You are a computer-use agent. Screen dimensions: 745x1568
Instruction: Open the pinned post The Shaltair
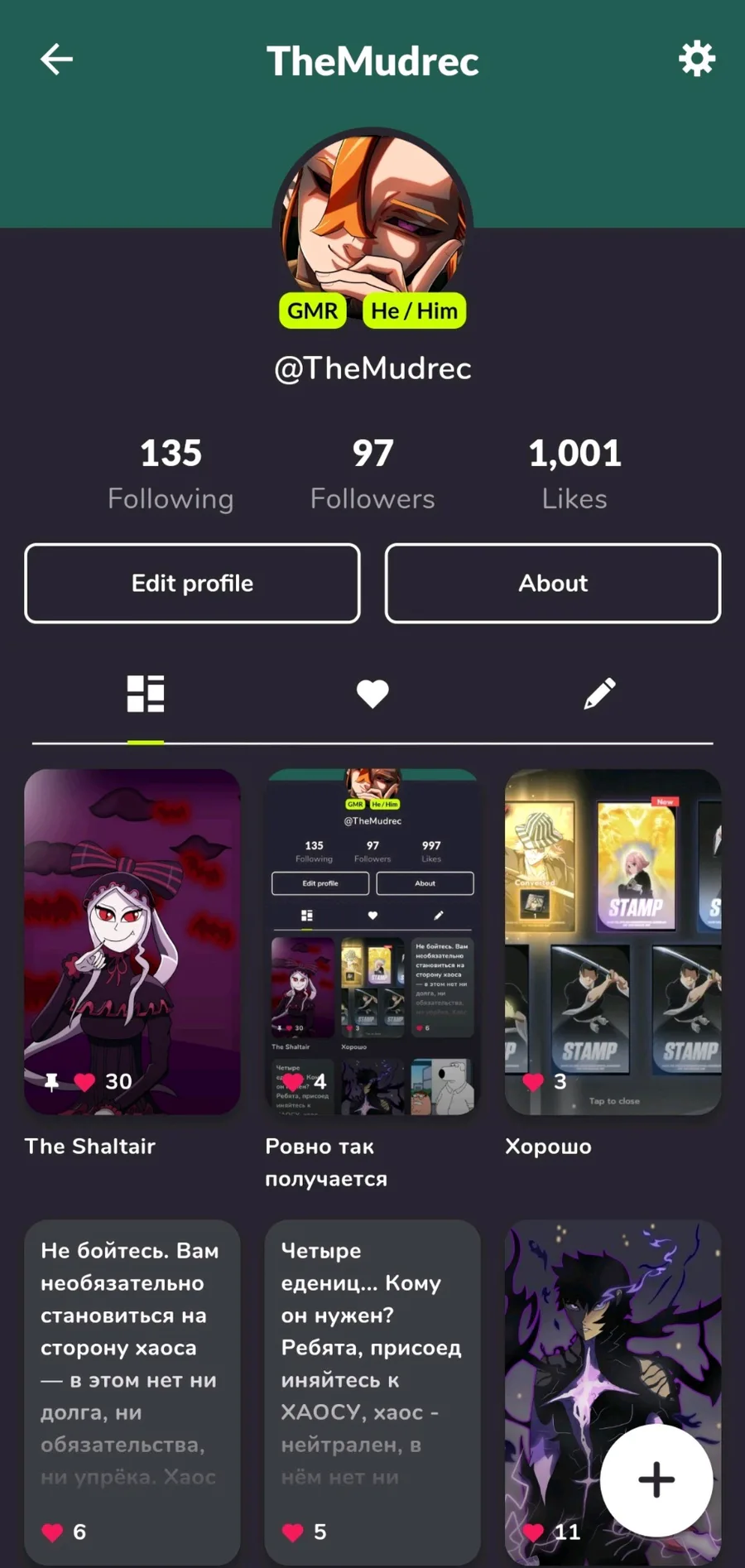coord(132,942)
